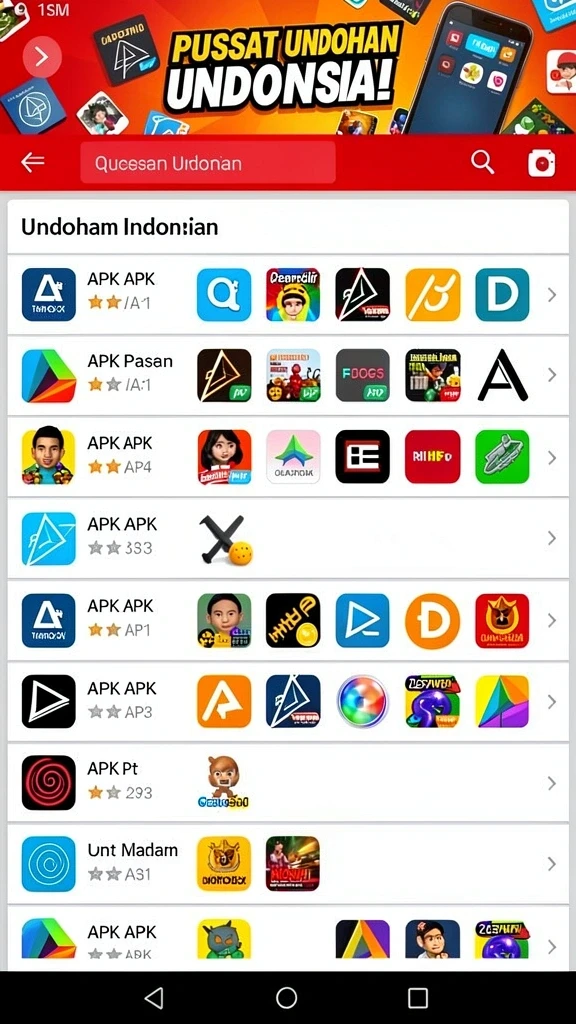Tap the Quesan Uidonan search field
This screenshot has width=576, height=1024.
[208, 163]
